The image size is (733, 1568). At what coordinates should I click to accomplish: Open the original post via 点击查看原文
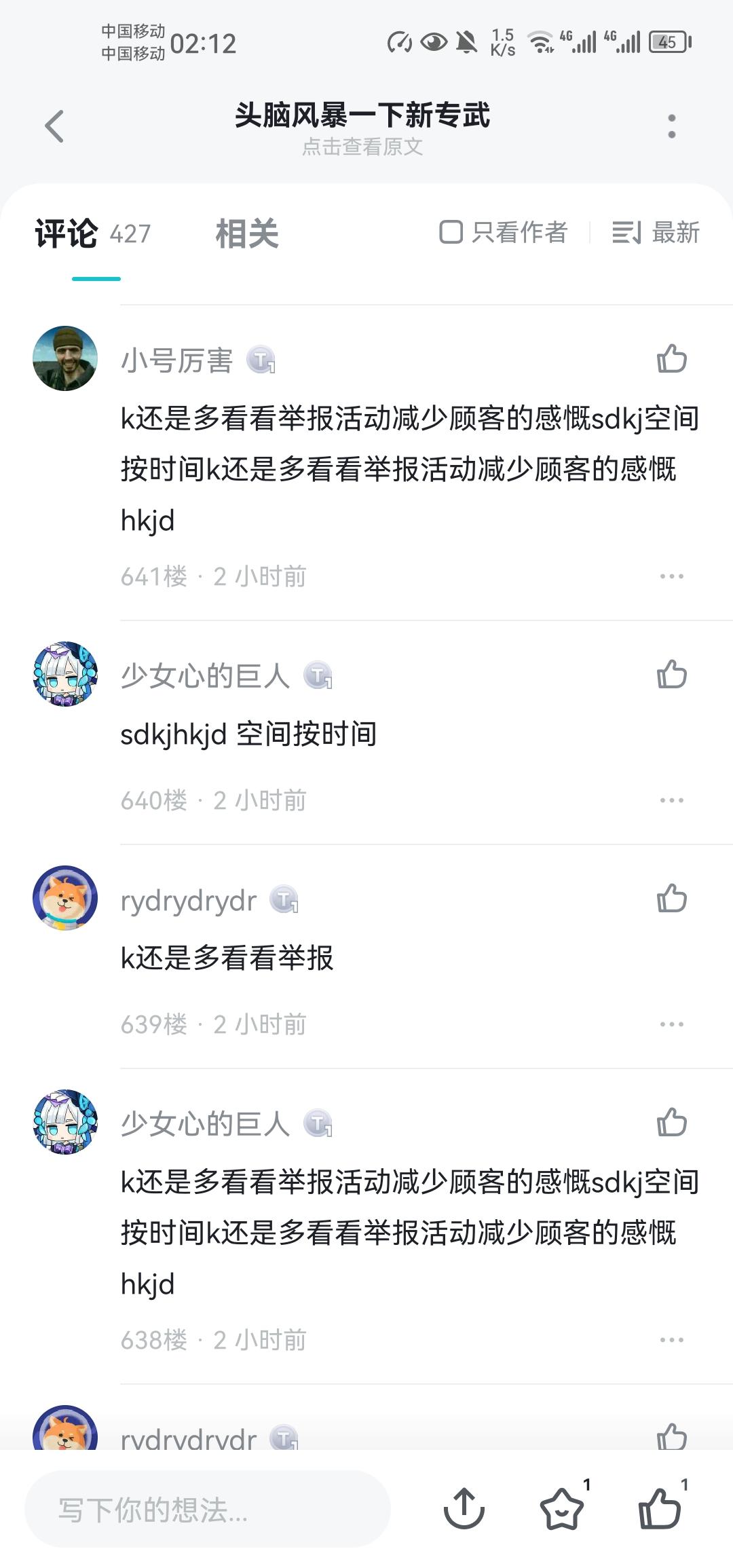coord(364,147)
